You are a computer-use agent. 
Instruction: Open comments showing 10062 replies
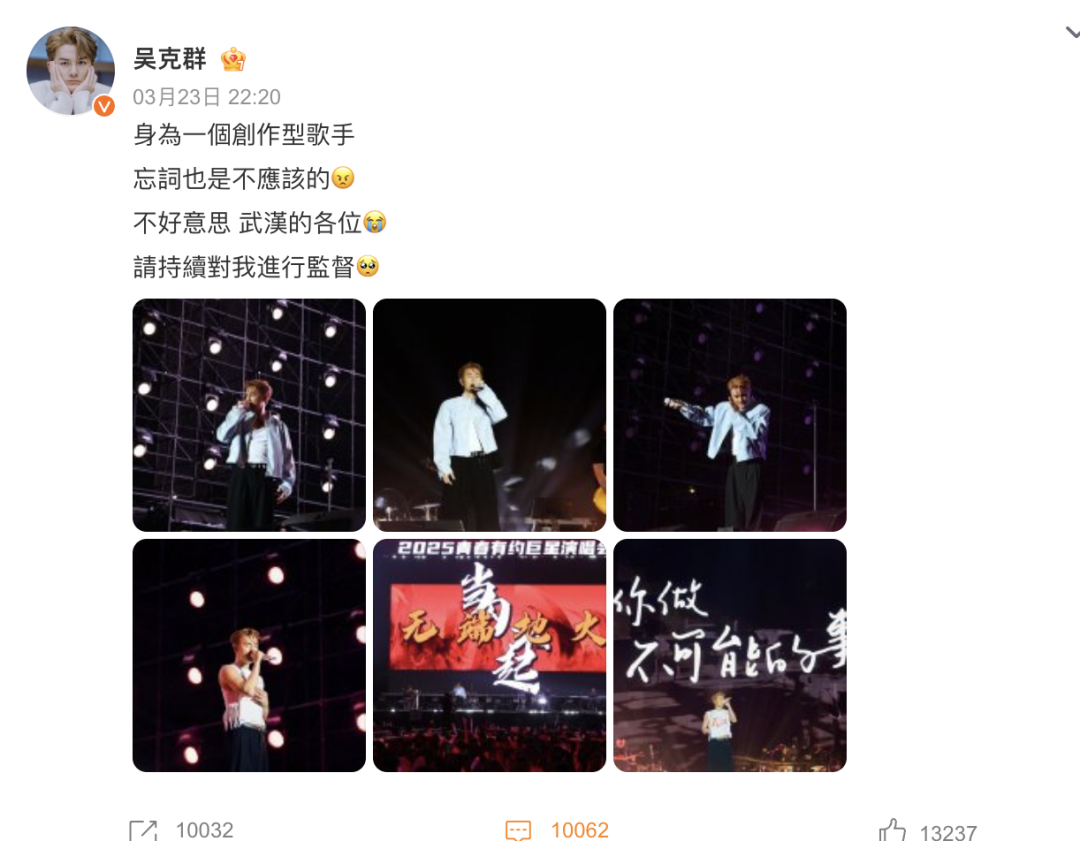tap(558, 829)
